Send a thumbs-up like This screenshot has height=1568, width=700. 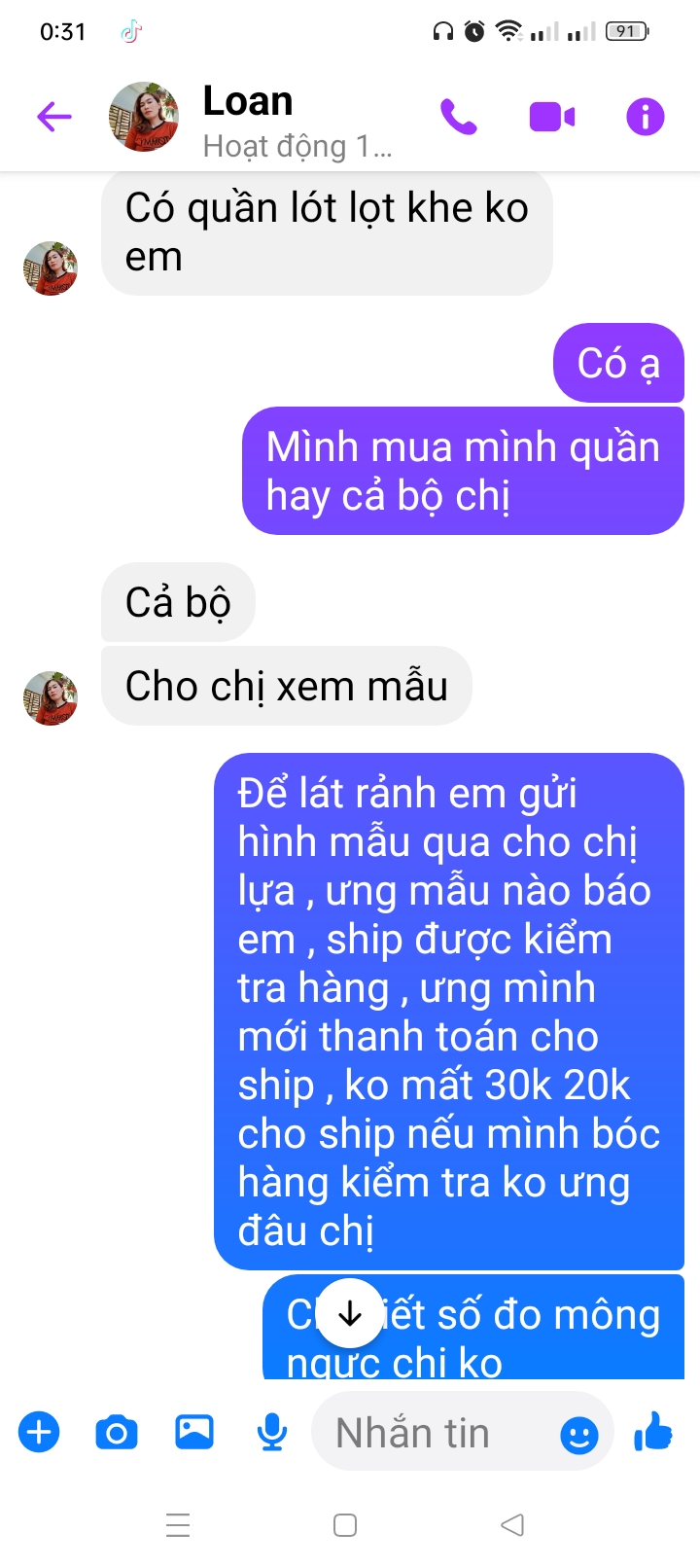pyautogui.click(x=653, y=1431)
